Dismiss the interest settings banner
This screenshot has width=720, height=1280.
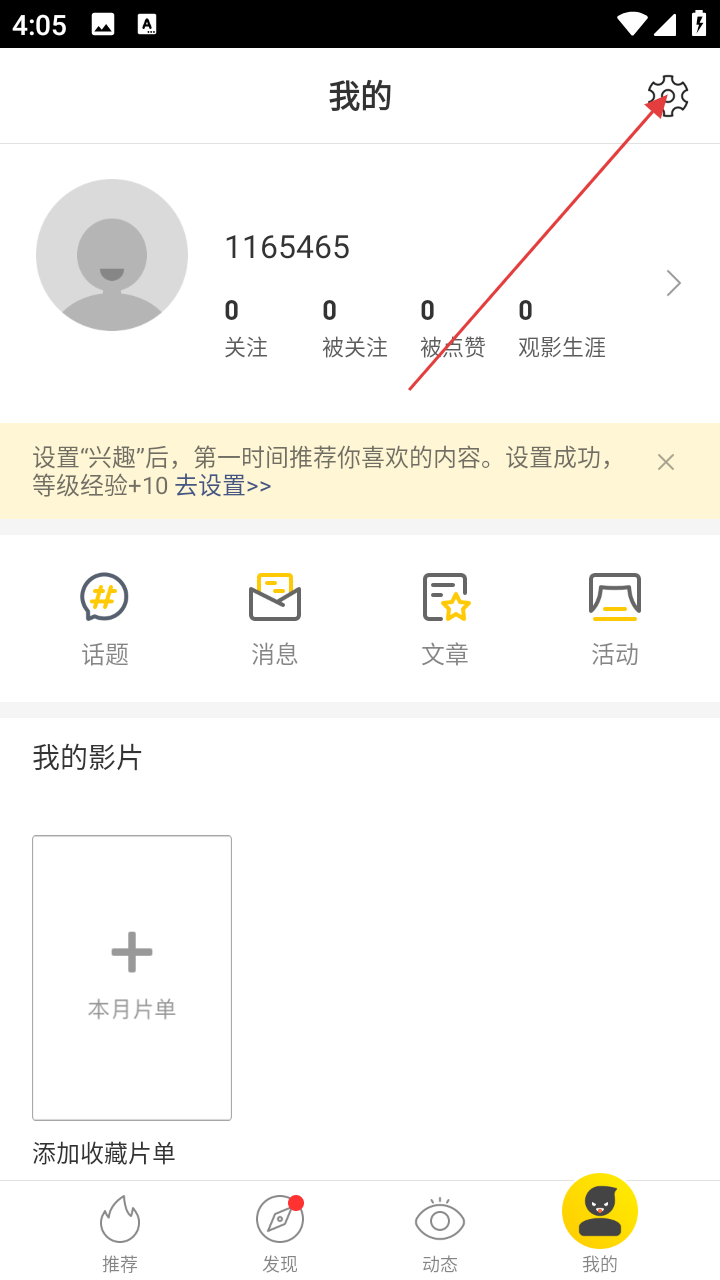coord(666,462)
